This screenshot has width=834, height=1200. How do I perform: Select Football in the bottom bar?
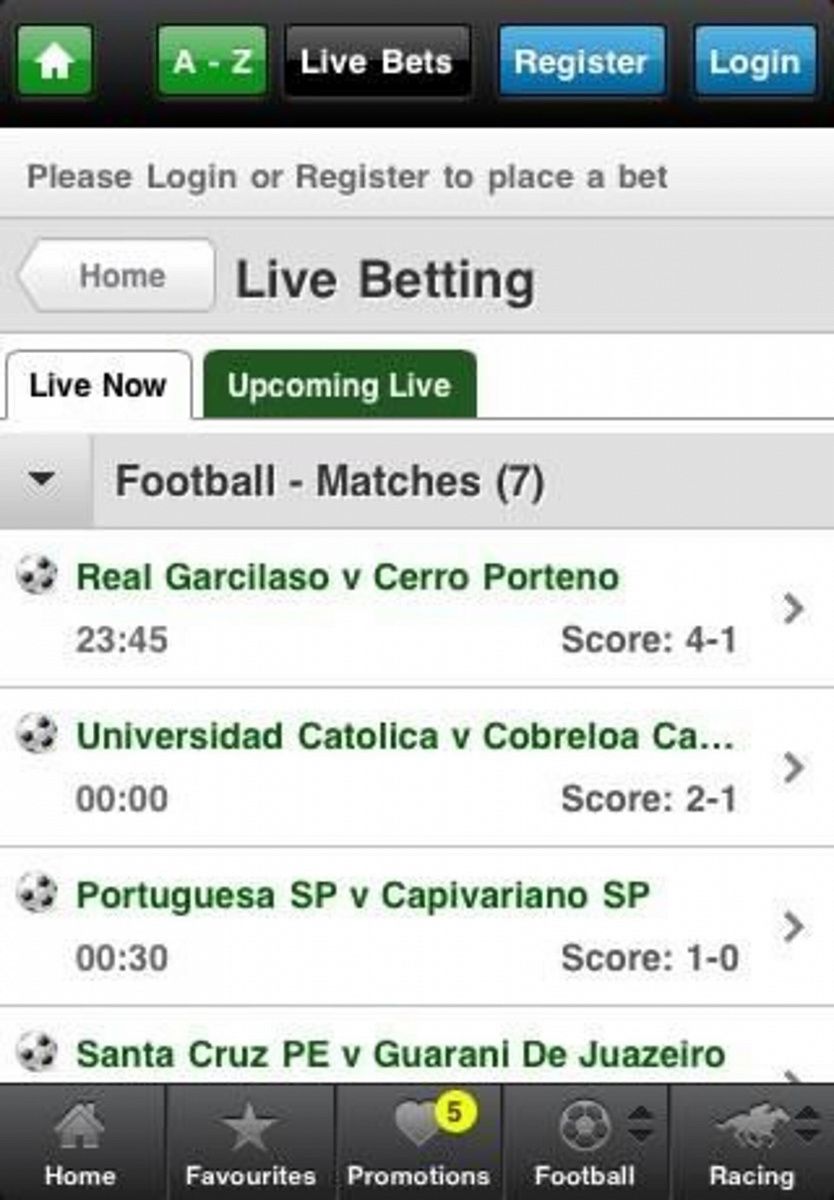pos(587,1143)
